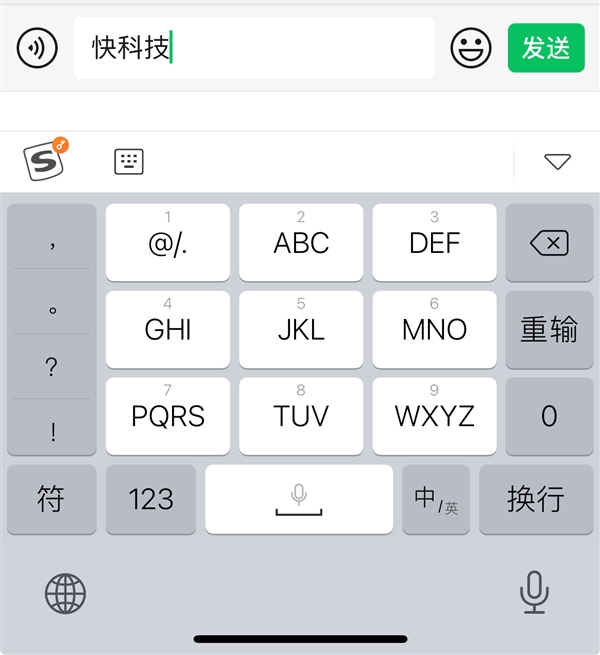Tap the space bar
600x655 pixels.
tap(299, 499)
